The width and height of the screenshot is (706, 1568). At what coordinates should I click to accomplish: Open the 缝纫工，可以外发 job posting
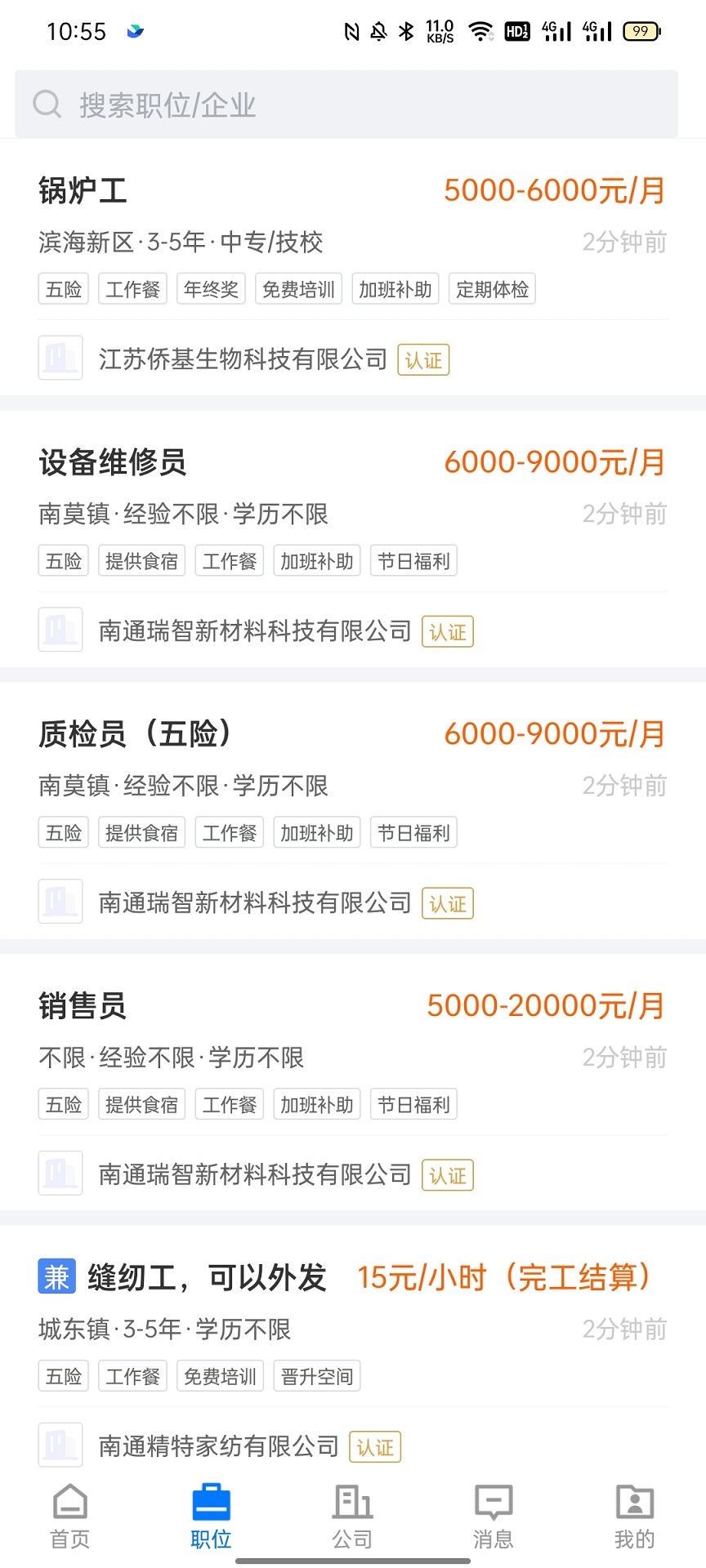[x=207, y=1278]
